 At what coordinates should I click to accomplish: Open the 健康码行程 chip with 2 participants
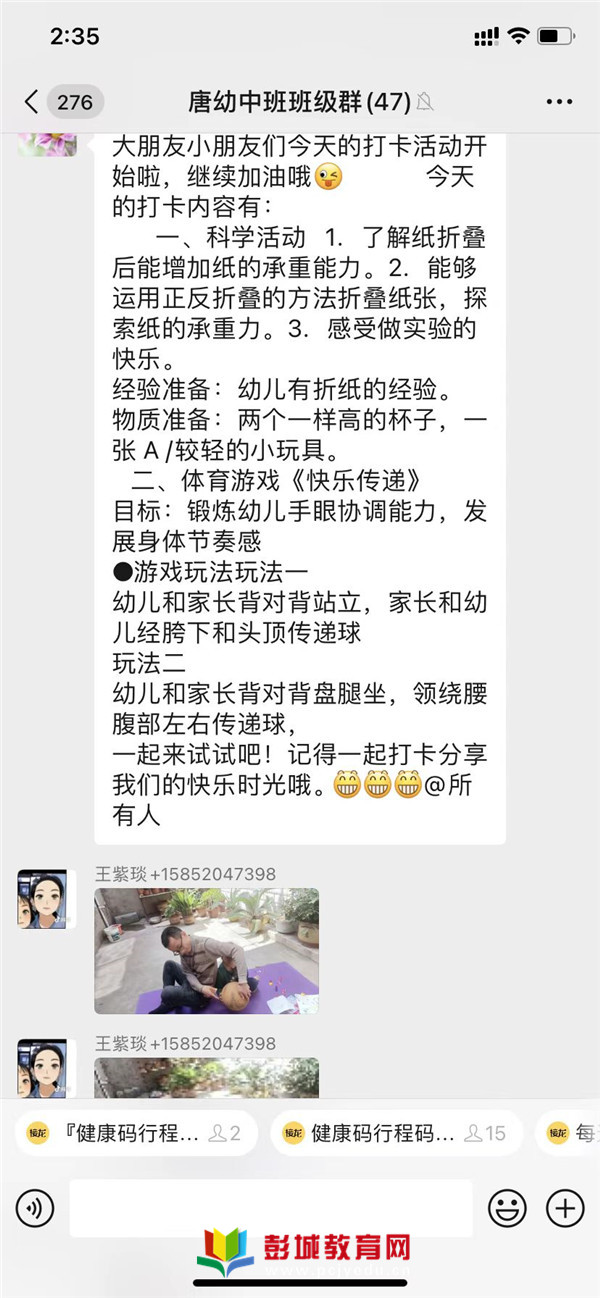point(136,1133)
